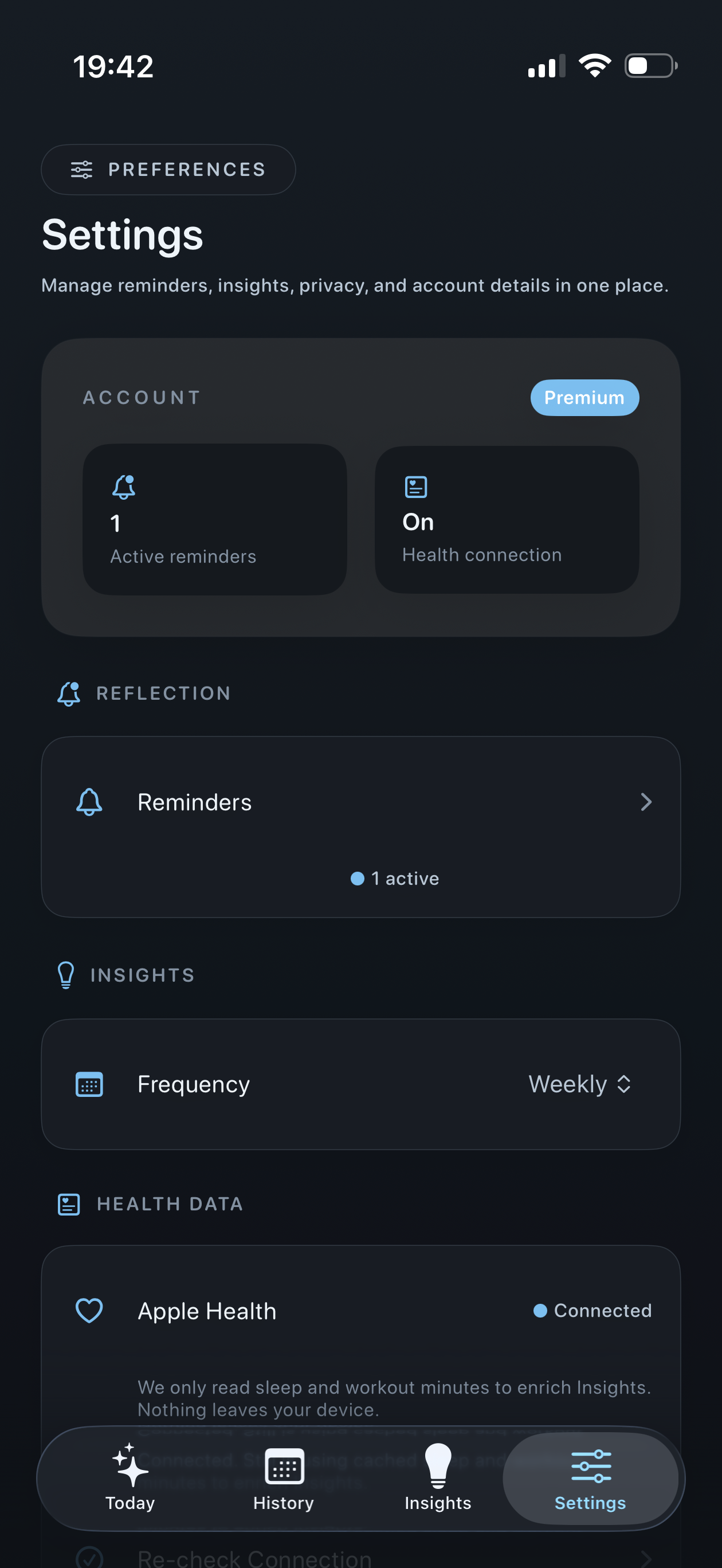The image size is (722, 1568).
Task: Click the Health Data section icon
Action: (68, 1204)
